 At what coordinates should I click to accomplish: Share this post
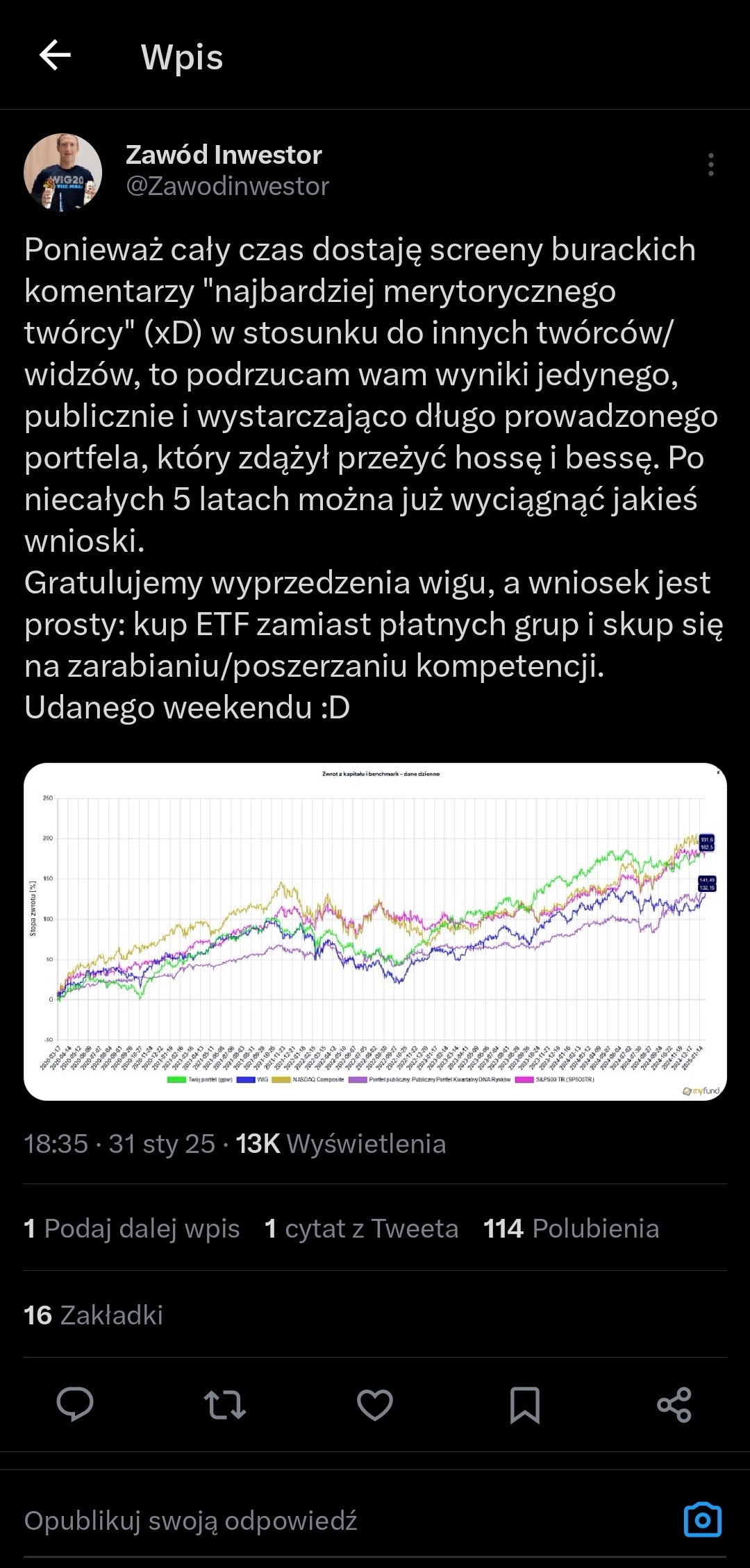pos(674,1405)
